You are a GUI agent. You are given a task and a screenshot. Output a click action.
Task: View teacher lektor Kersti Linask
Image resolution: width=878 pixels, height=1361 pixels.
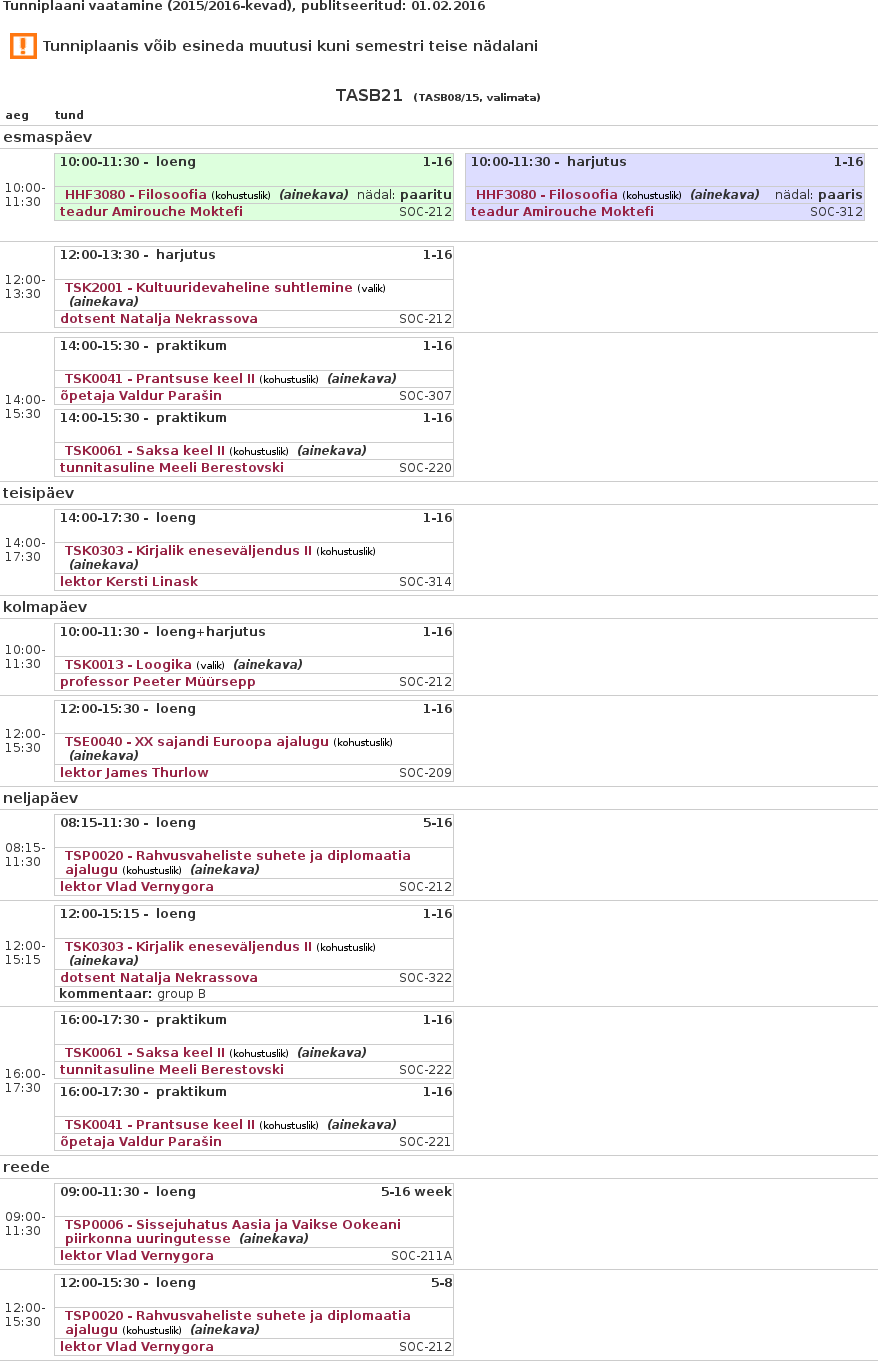pos(128,582)
